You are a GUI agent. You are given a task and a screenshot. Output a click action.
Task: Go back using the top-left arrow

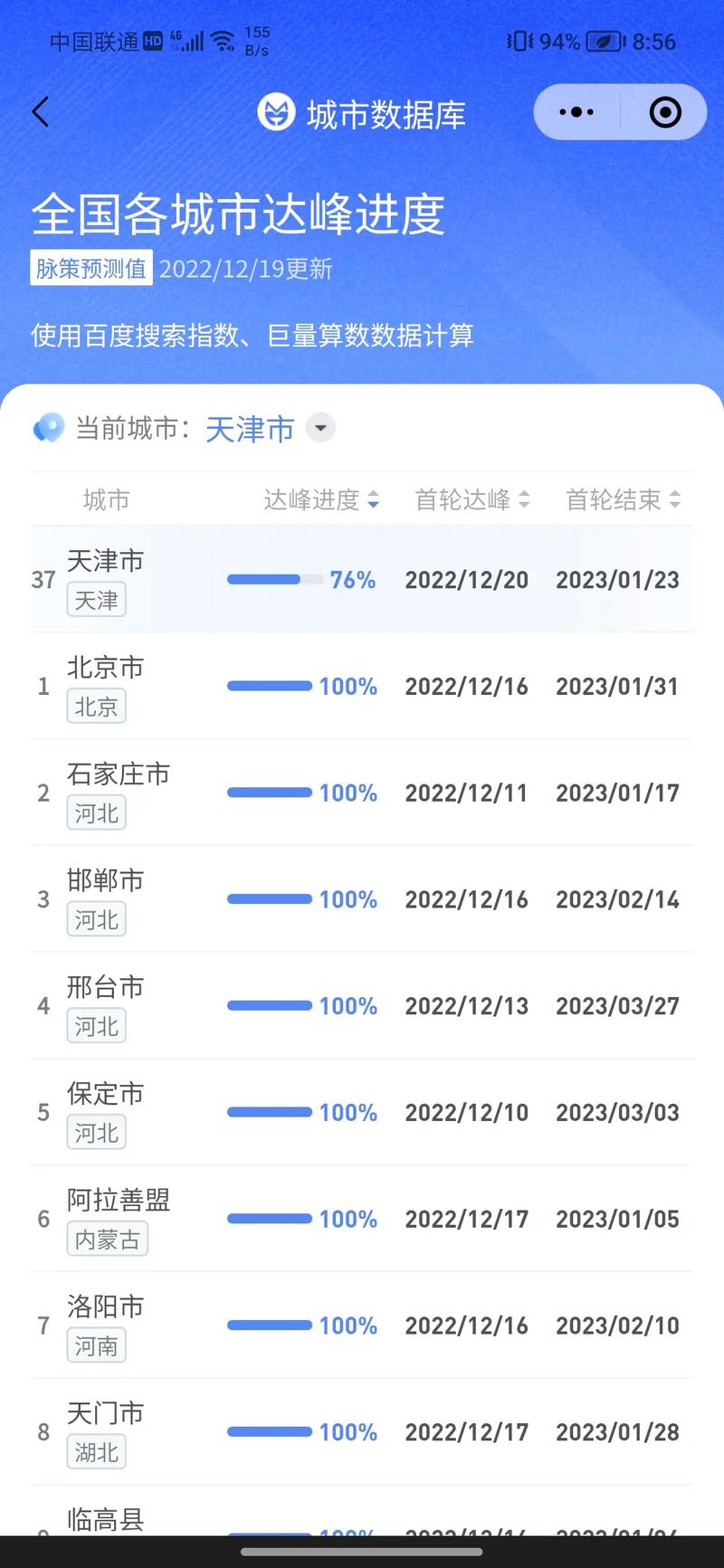point(41,113)
